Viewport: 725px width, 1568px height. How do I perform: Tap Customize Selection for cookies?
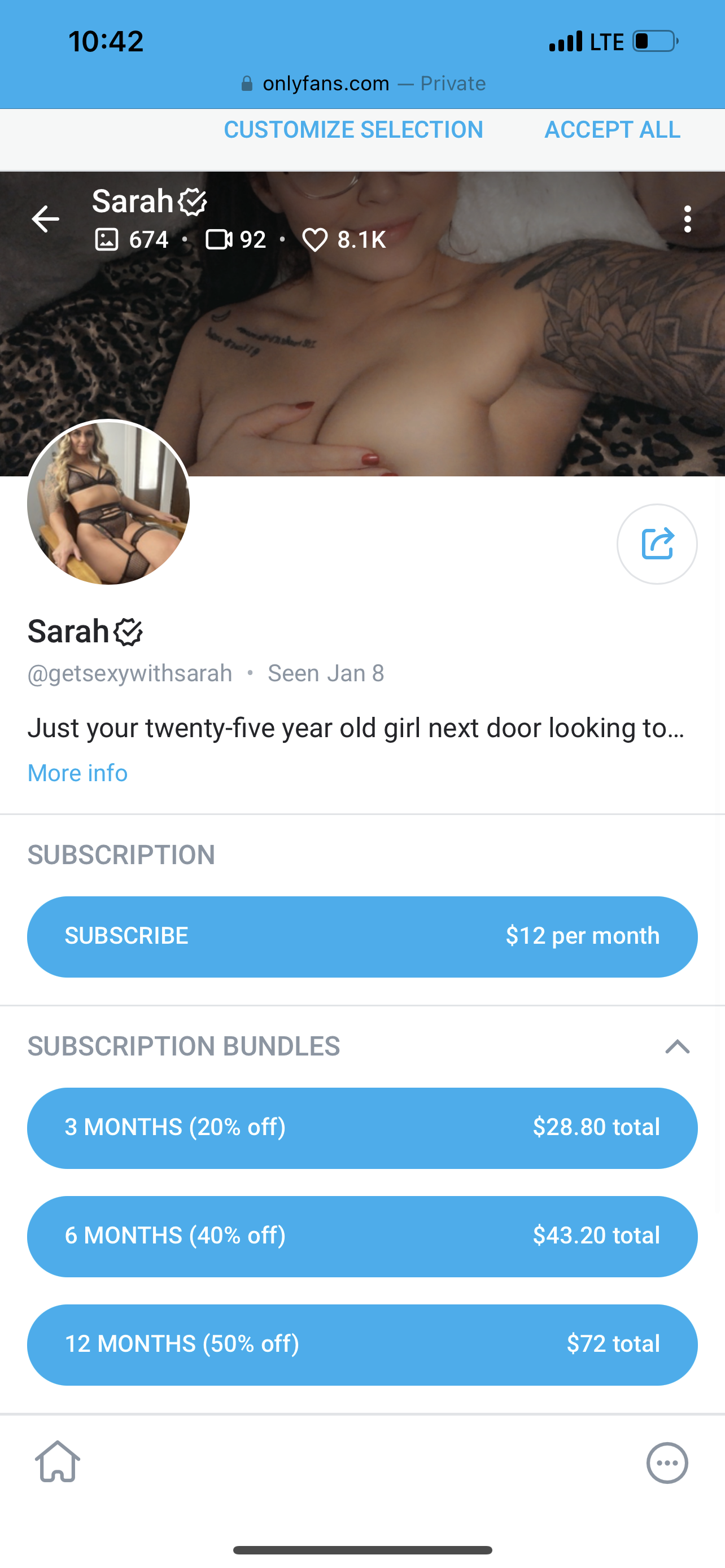pos(353,130)
